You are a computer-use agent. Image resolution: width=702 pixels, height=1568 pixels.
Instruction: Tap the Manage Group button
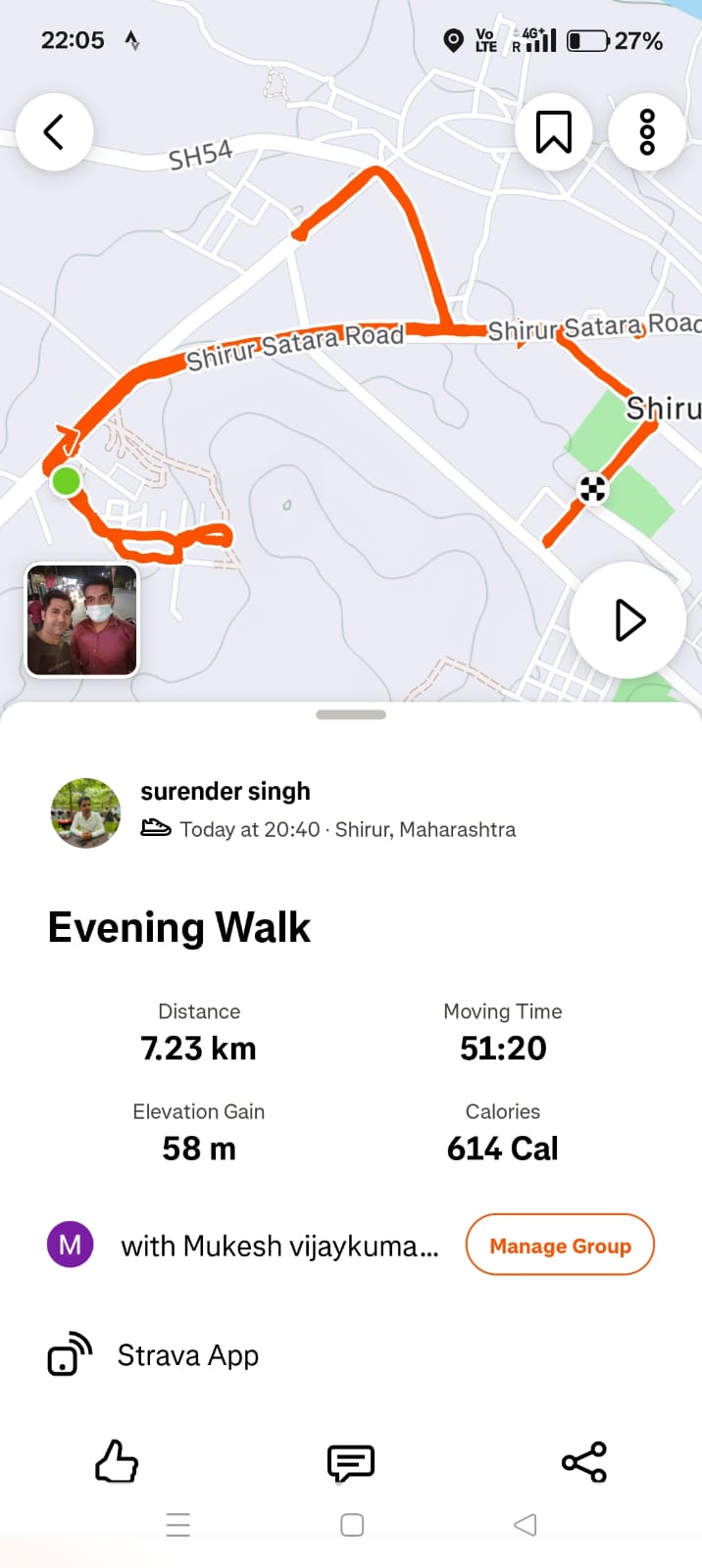[559, 1246]
